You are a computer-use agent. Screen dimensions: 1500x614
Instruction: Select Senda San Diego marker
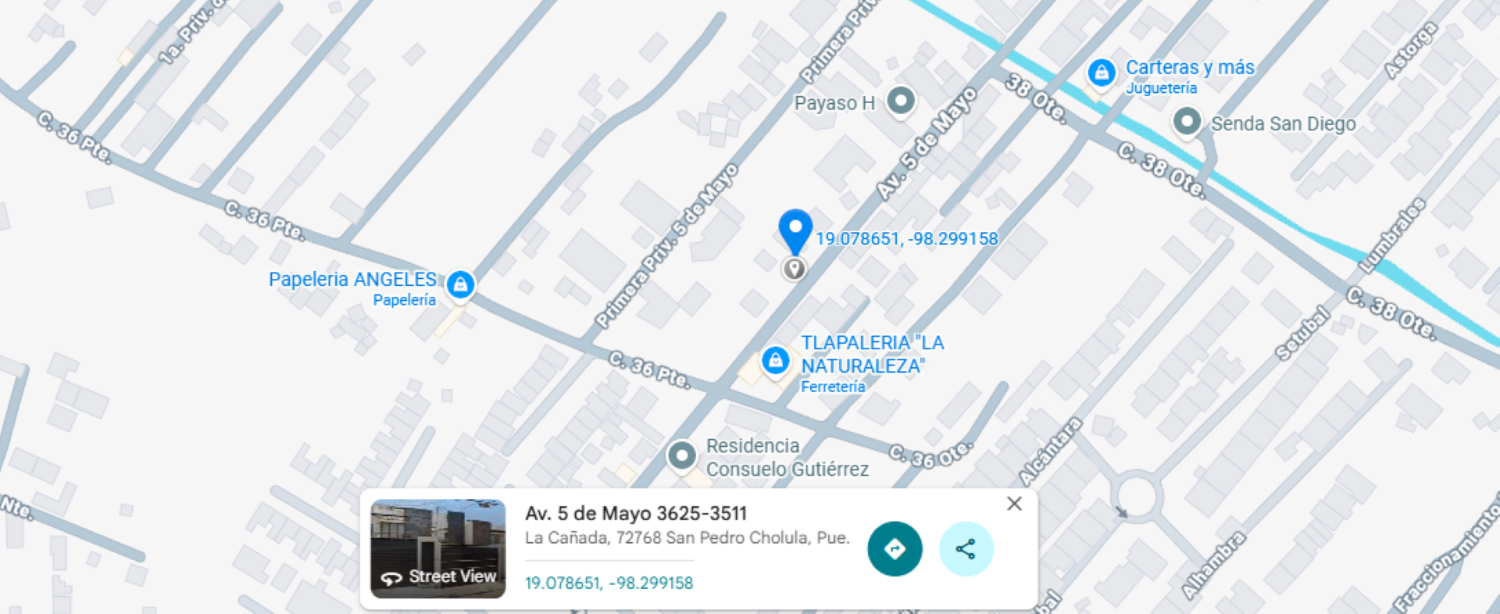click(1187, 122)
